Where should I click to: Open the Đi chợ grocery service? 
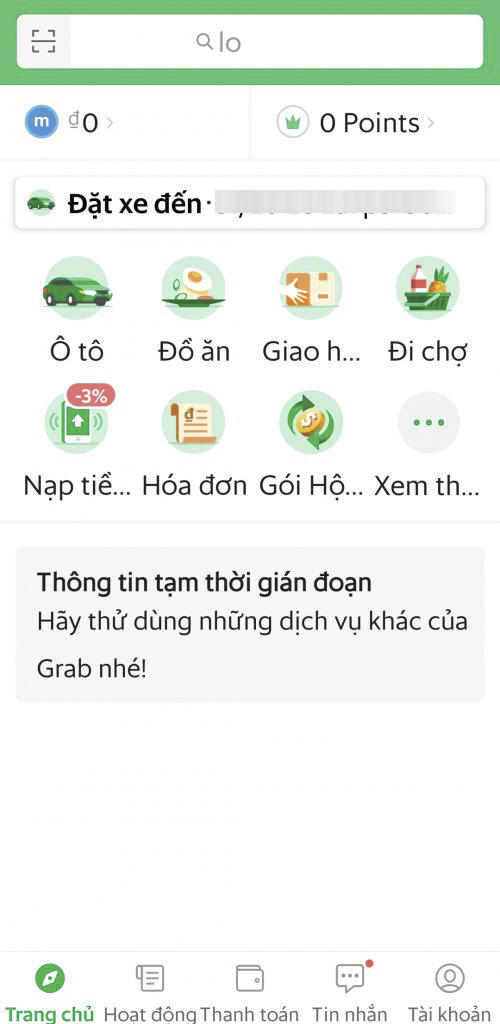tap(428, 310)
